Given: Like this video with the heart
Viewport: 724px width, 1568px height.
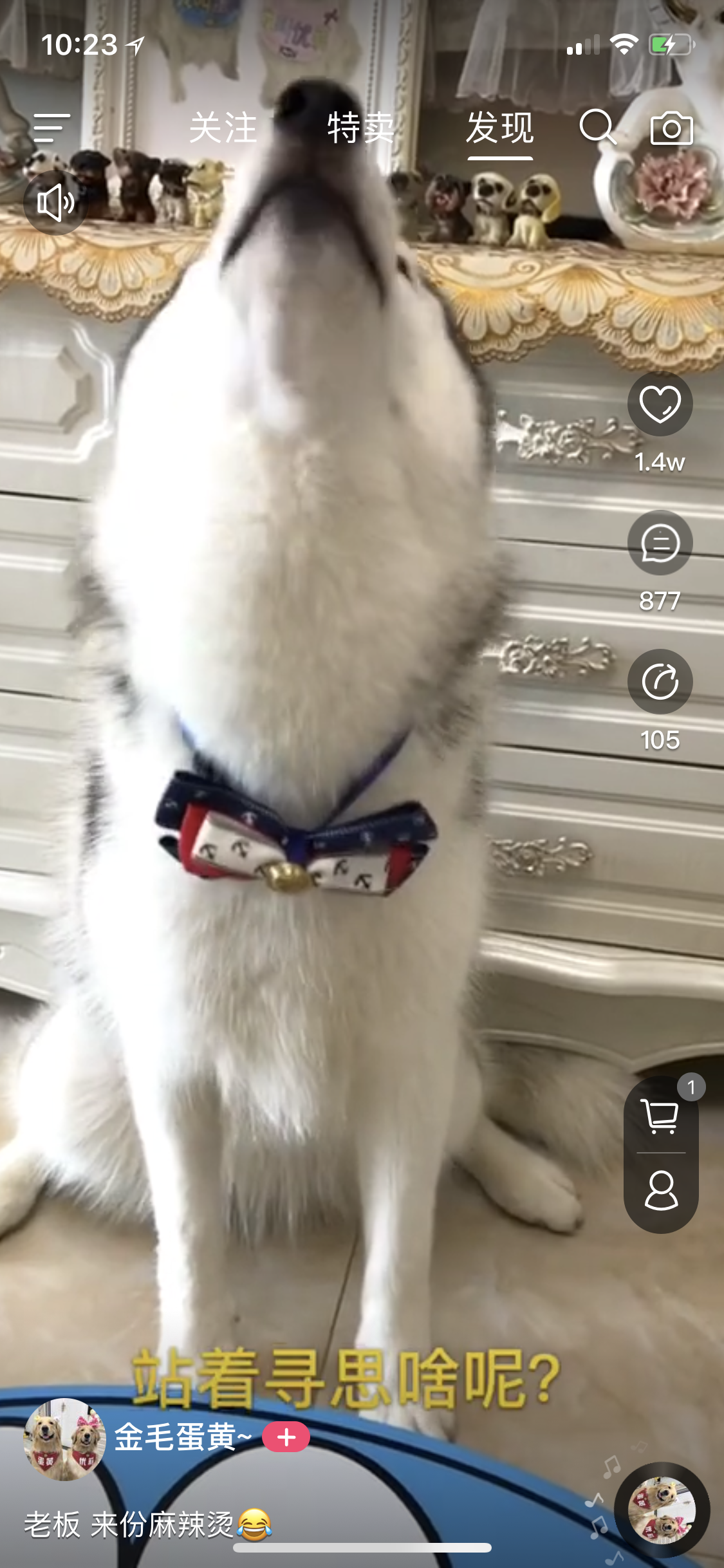Looking at the screenshot, I should pyautogui.click(x=660, y=404).
